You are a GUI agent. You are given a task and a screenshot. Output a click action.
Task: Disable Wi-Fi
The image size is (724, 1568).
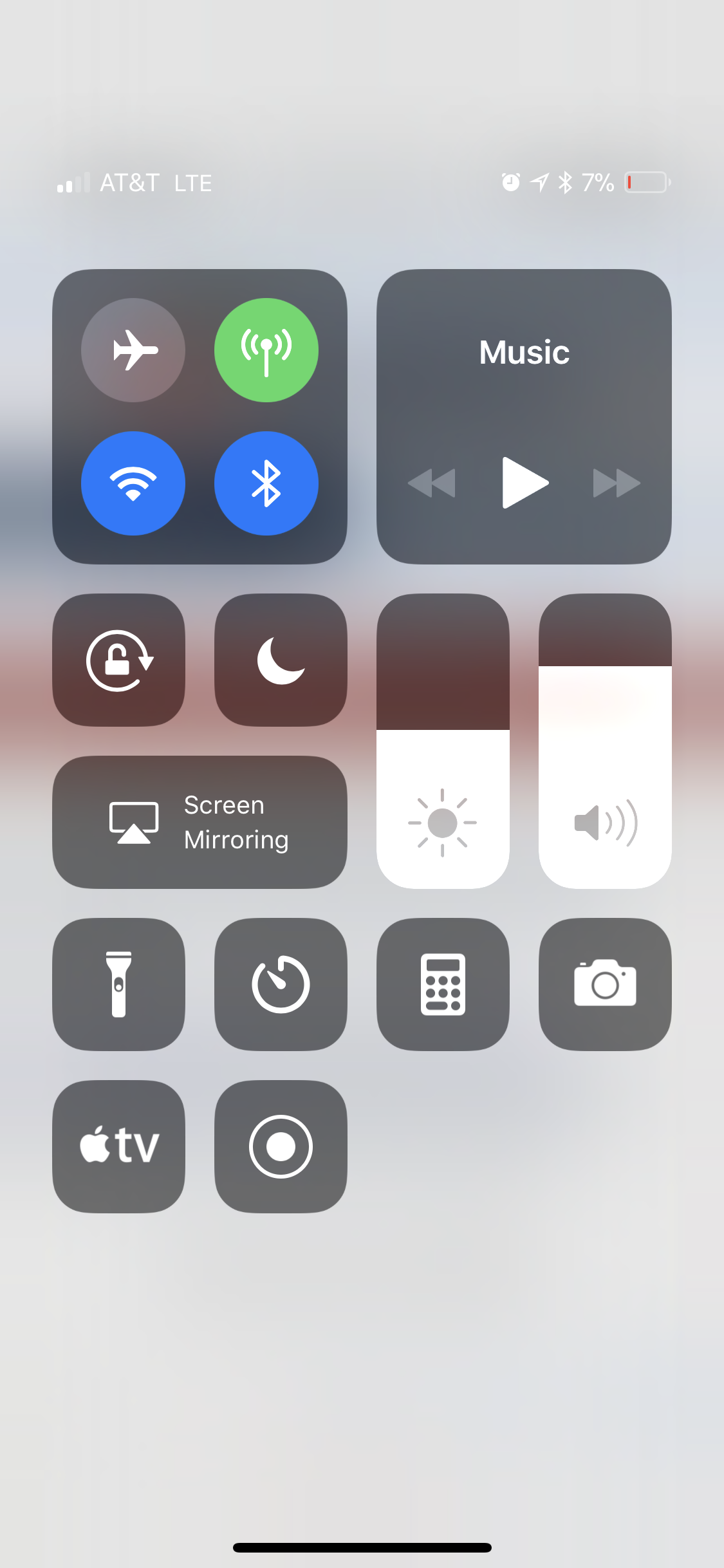click(x=133, y=483)
